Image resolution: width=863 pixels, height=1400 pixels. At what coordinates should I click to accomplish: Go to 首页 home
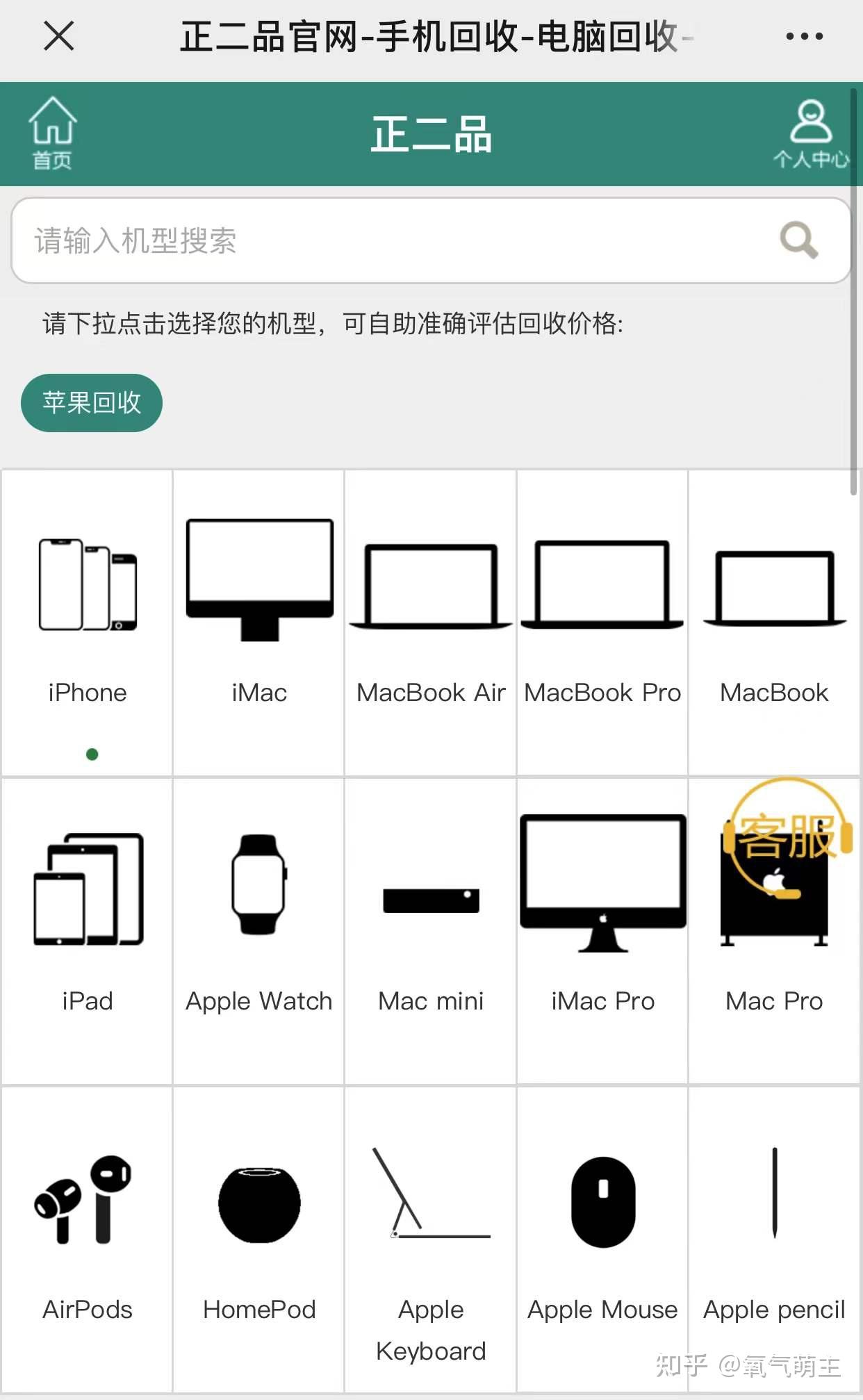(x=52, y=133)
